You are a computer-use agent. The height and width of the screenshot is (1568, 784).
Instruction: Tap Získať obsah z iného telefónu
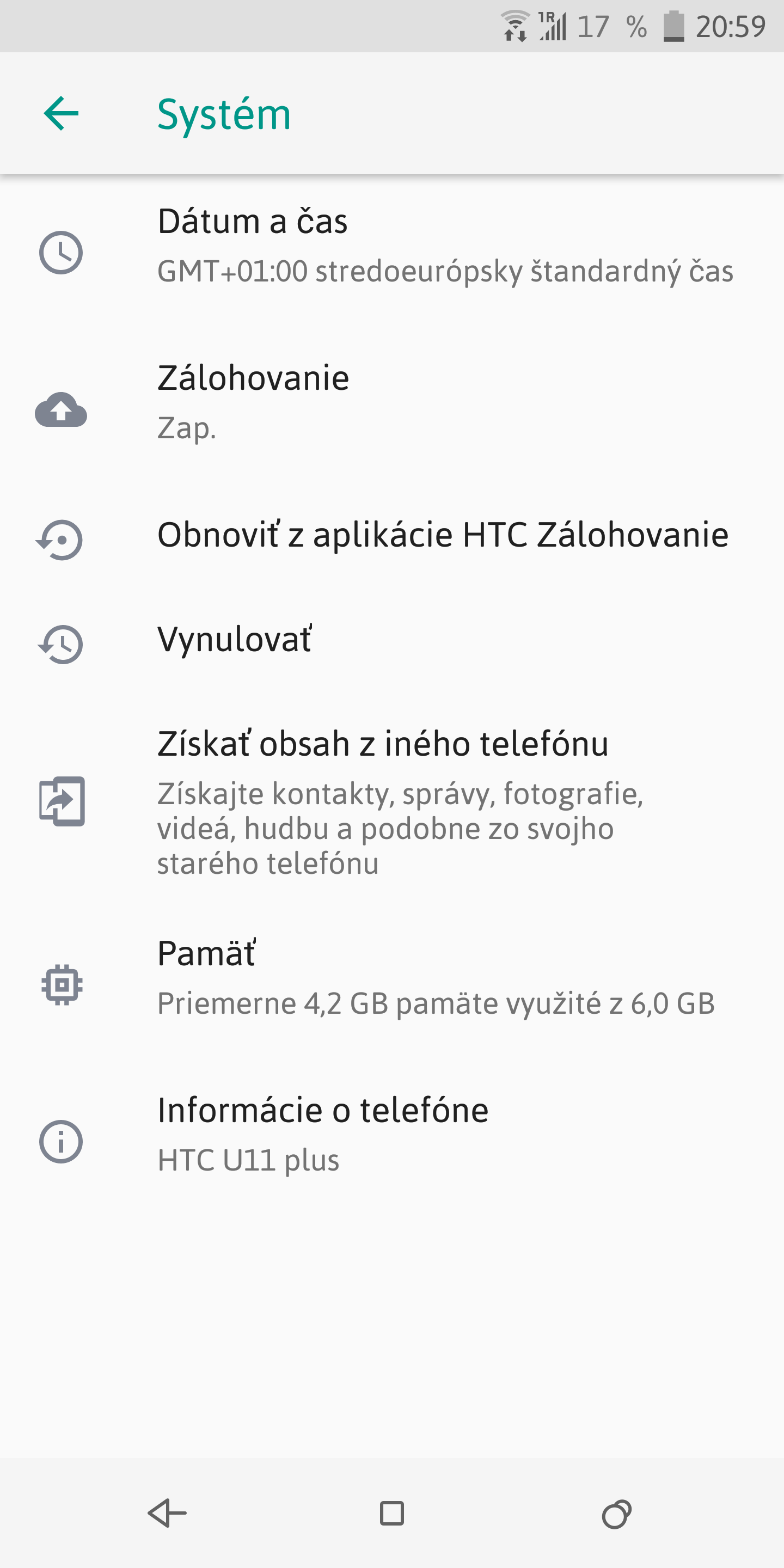point(392,801)
